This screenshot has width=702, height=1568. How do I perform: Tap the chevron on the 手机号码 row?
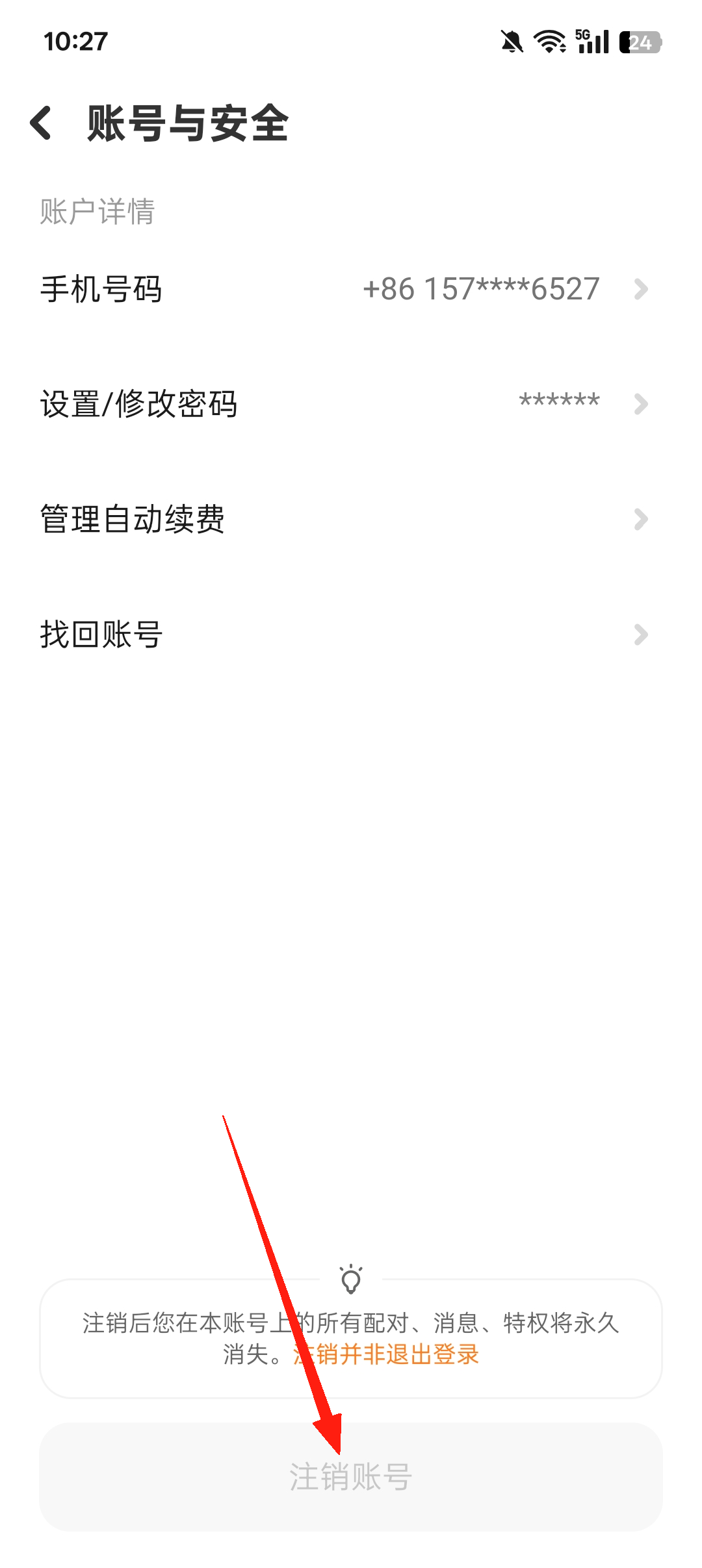click(642, 289)
